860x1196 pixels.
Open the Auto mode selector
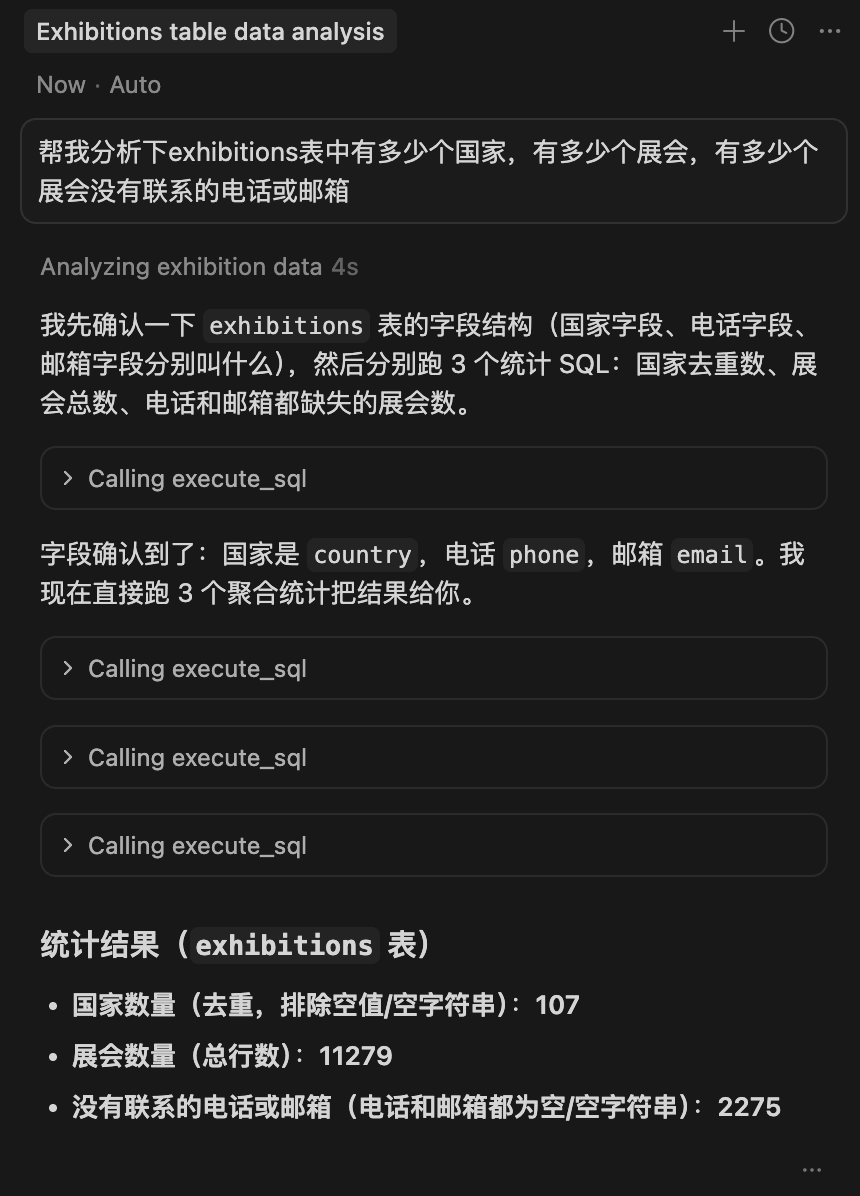pos(136,85)
